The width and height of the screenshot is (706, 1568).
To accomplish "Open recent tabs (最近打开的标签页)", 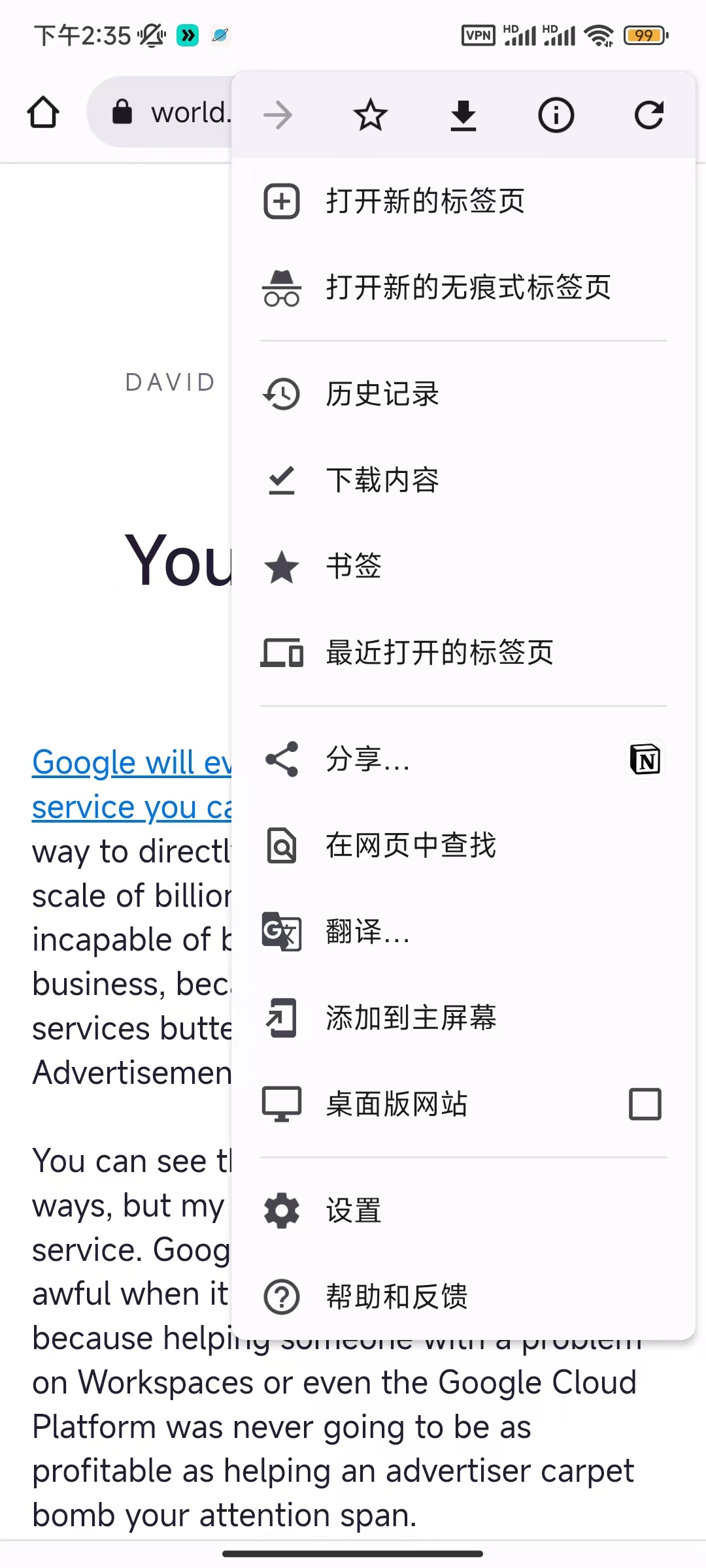I will point(439,652).
